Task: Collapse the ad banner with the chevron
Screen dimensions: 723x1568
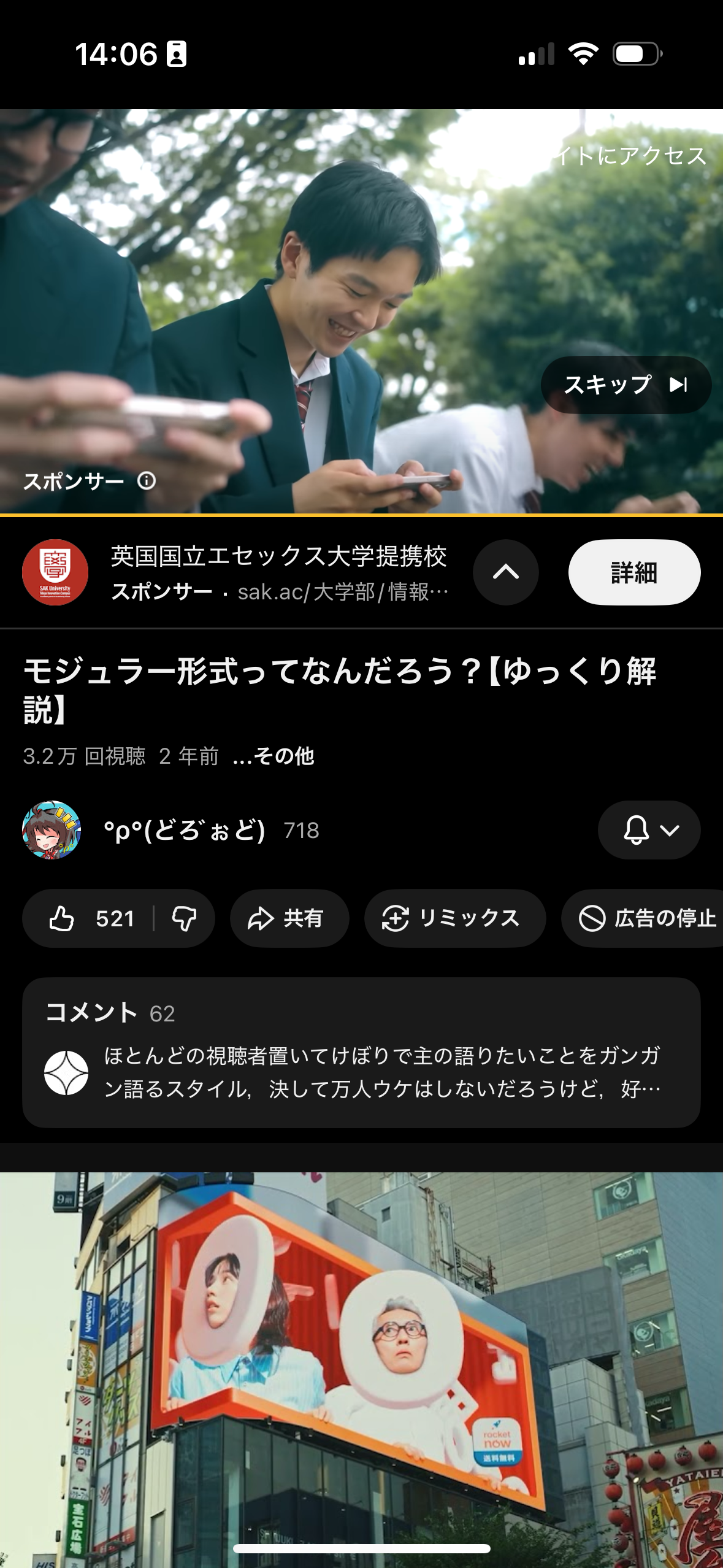Action: tap(506, 572)
